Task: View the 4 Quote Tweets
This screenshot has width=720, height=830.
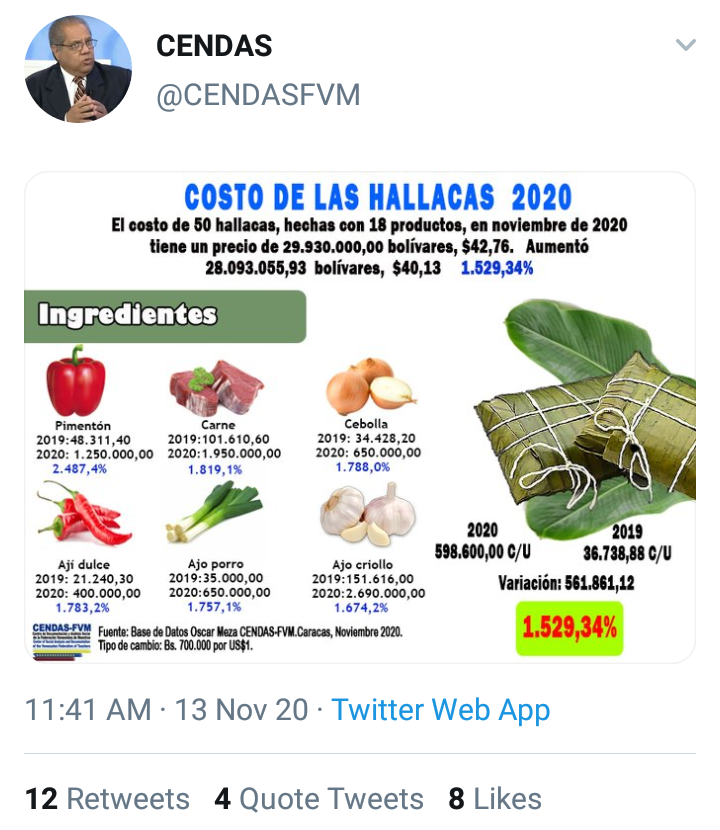Action: point(318,799)
